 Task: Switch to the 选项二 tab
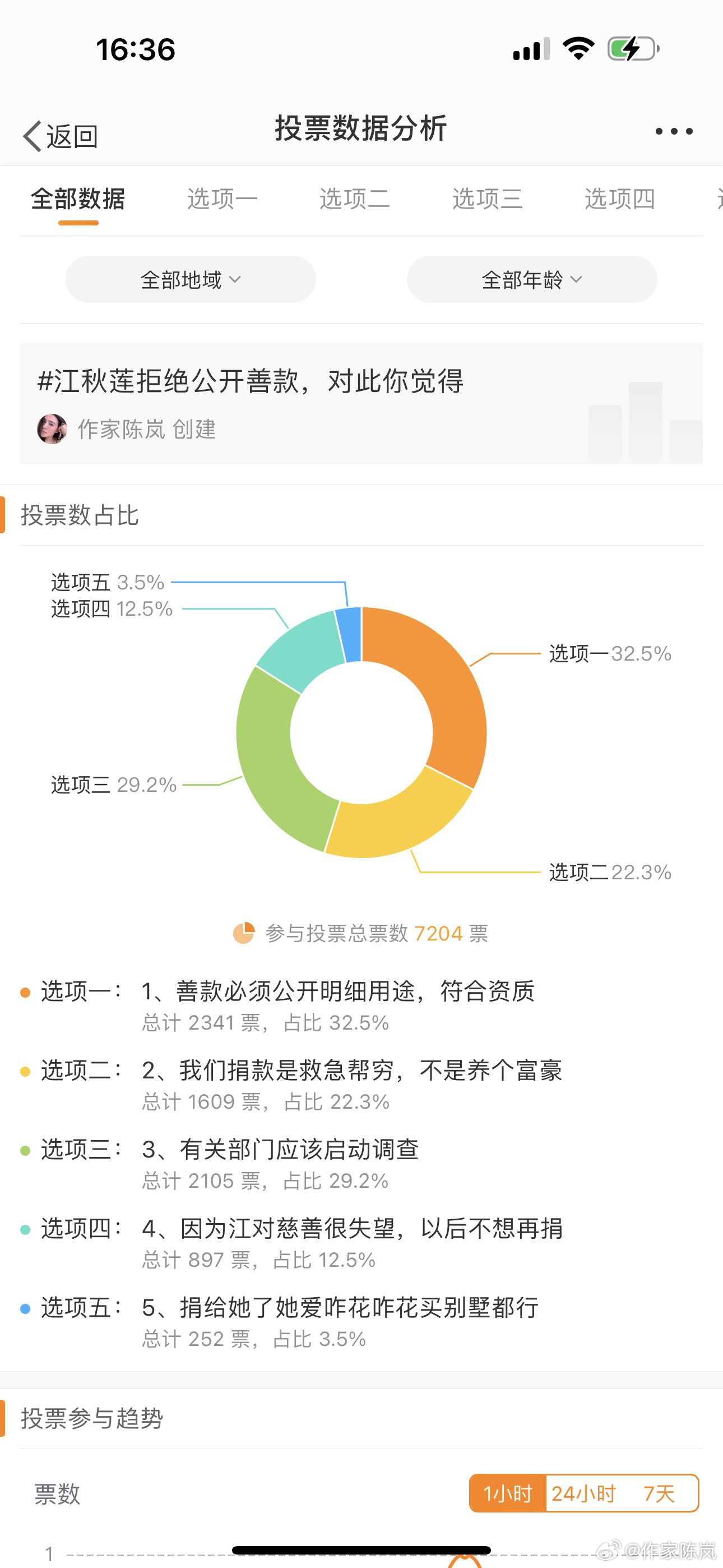355,199
